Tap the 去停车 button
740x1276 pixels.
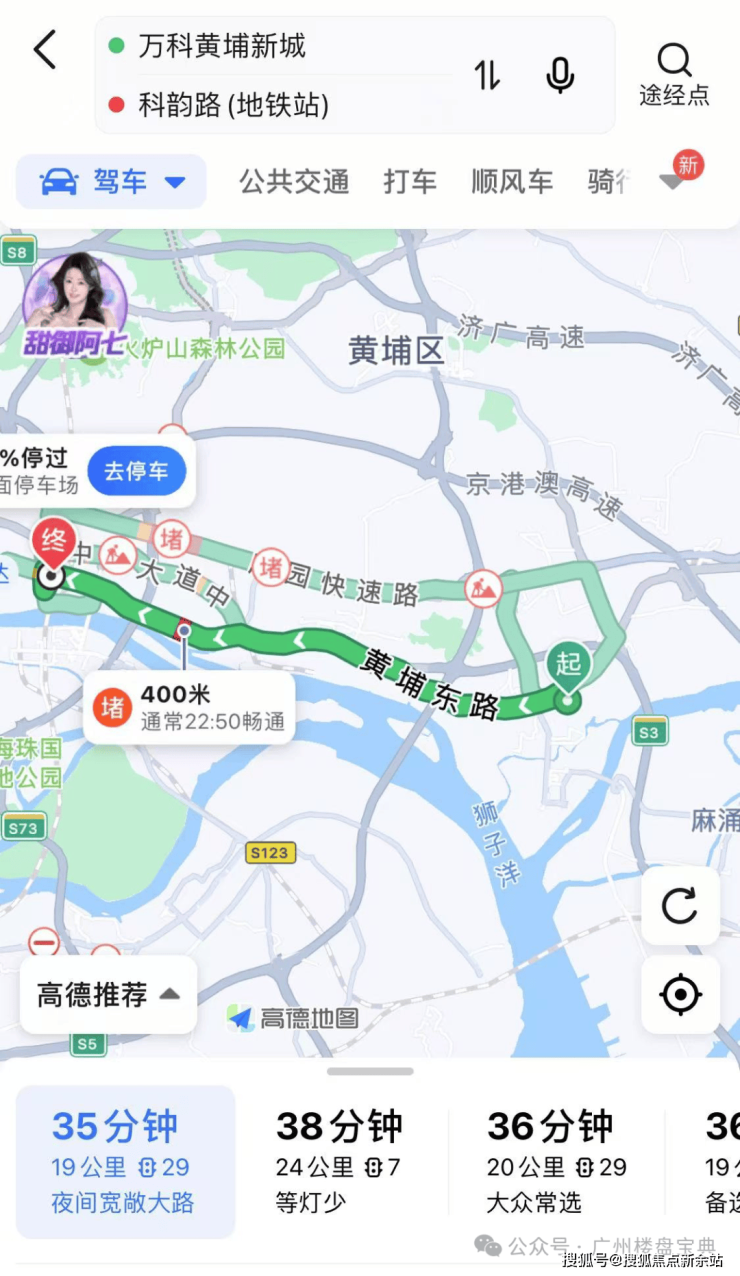point(137,471)
